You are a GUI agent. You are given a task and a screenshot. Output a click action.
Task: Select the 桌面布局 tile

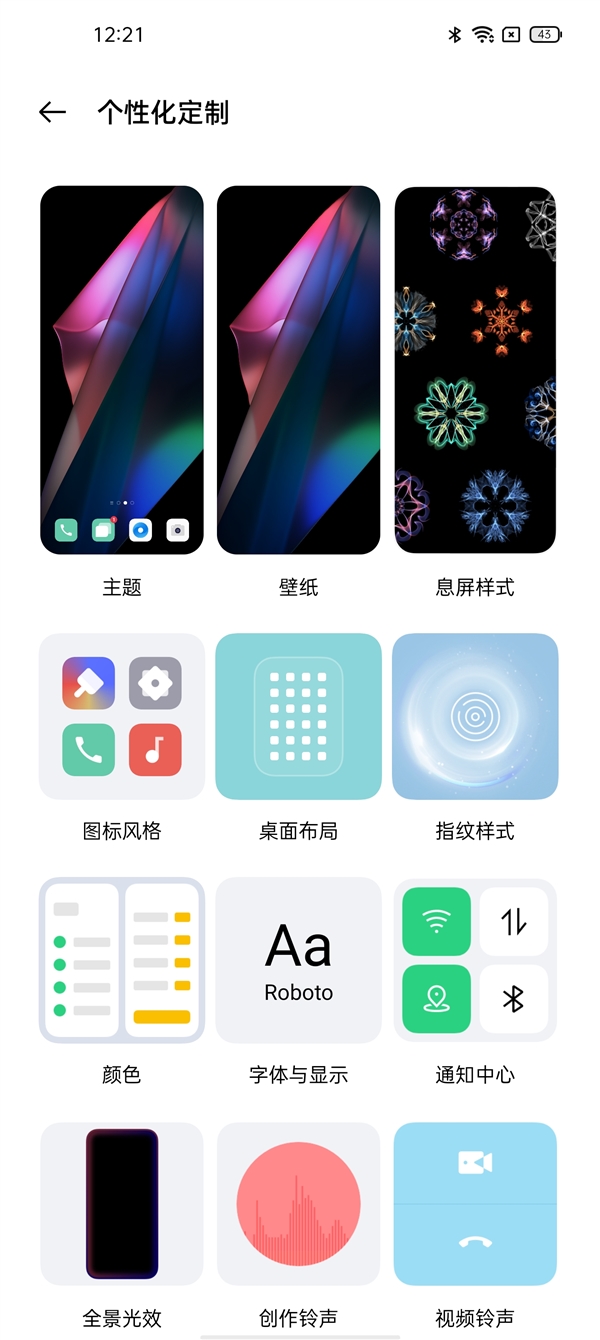pyautogui.click(x=298, y=716)
